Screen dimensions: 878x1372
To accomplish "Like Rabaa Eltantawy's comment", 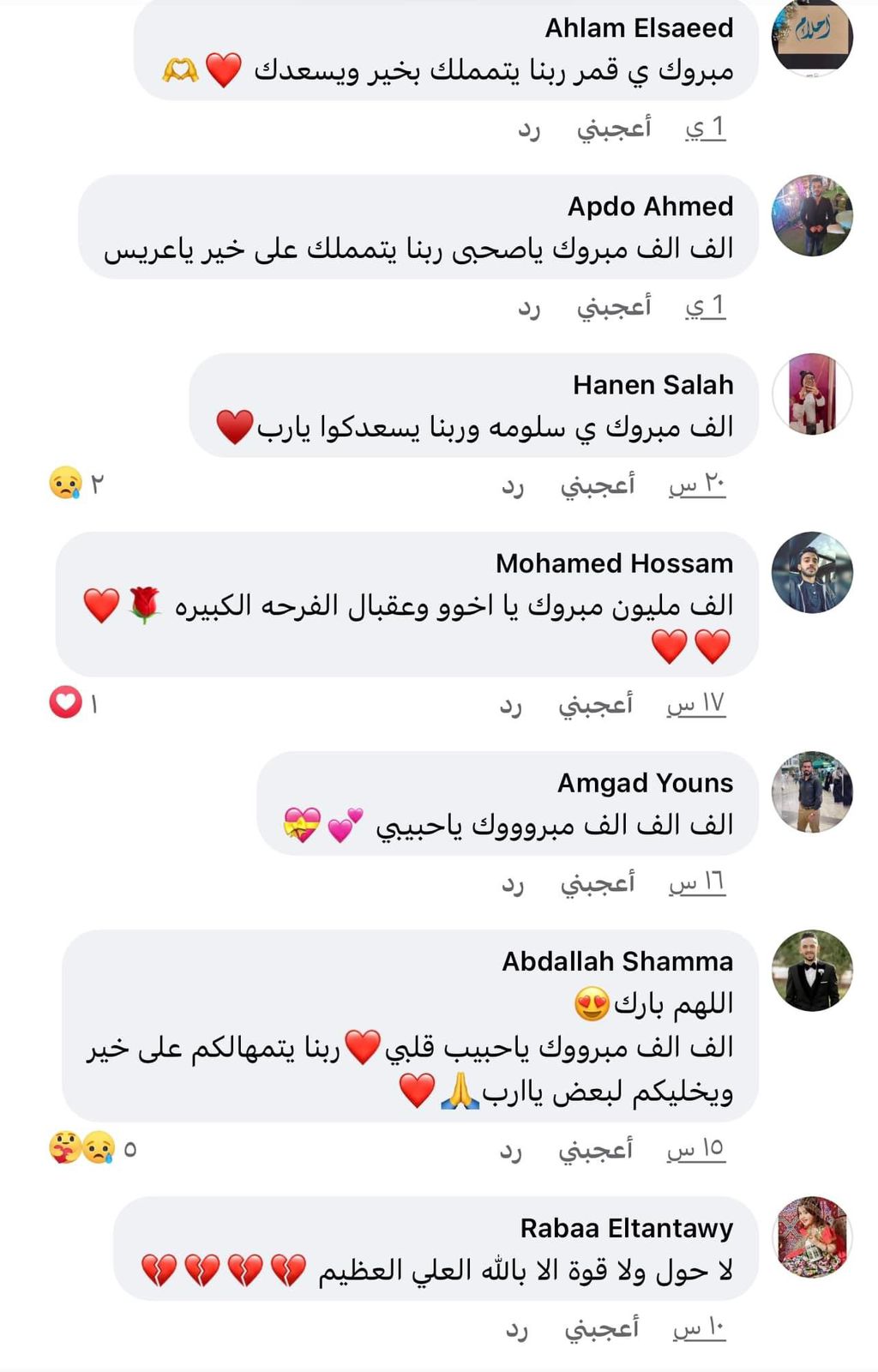I will pos(601,1329).
